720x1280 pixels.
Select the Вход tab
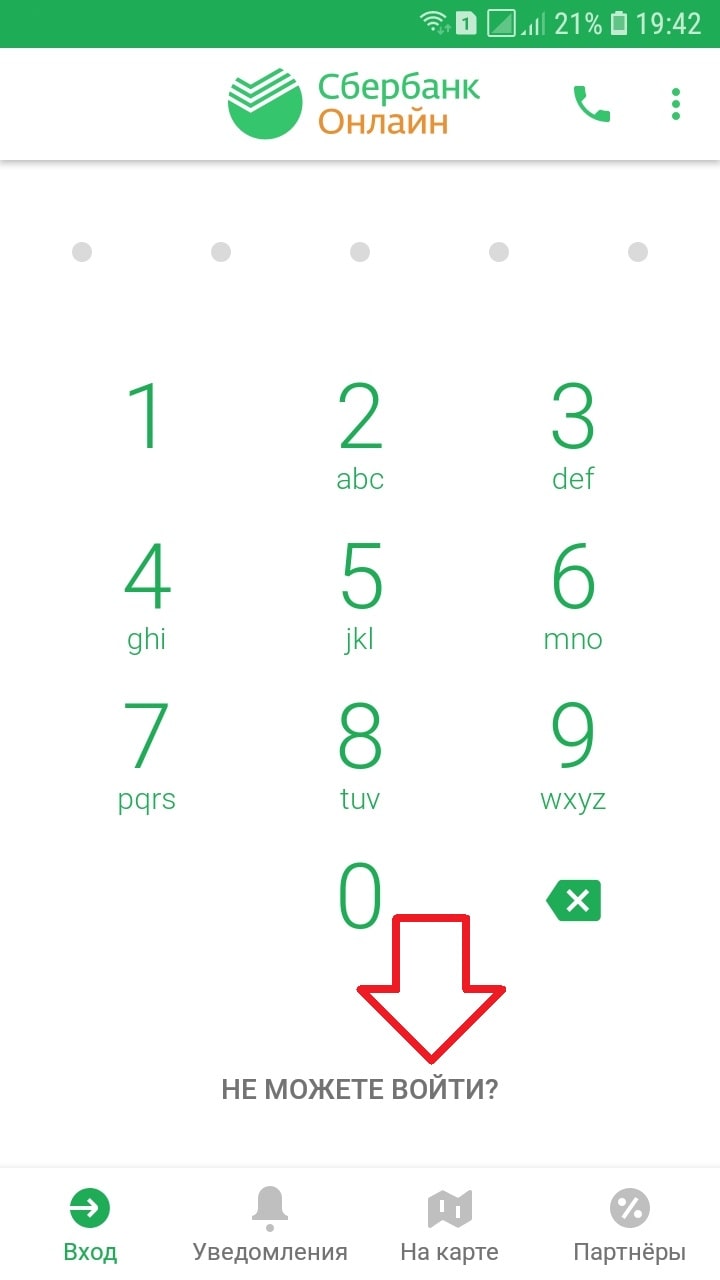90,1225
